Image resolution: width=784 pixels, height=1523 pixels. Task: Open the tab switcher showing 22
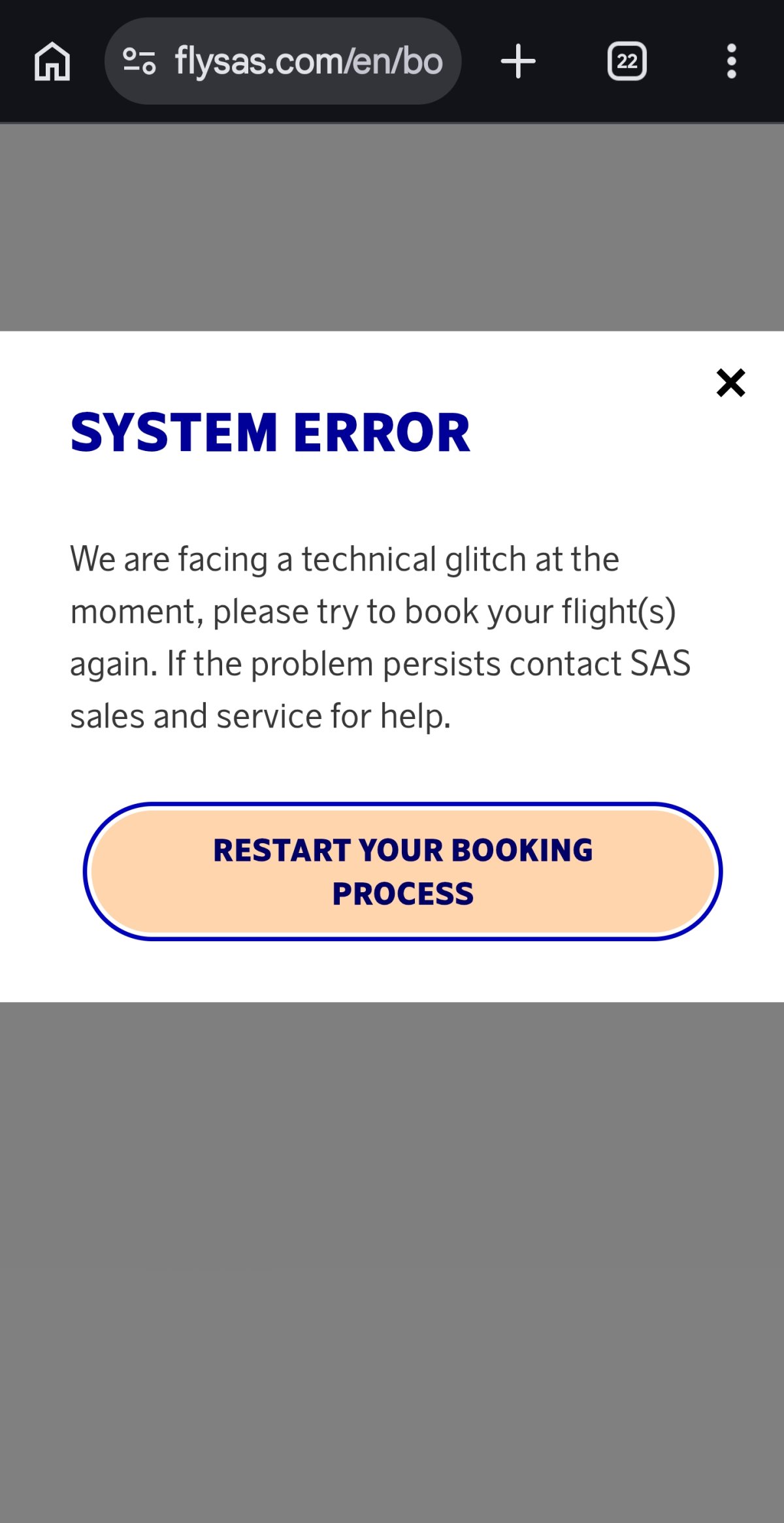coord(627,61)
